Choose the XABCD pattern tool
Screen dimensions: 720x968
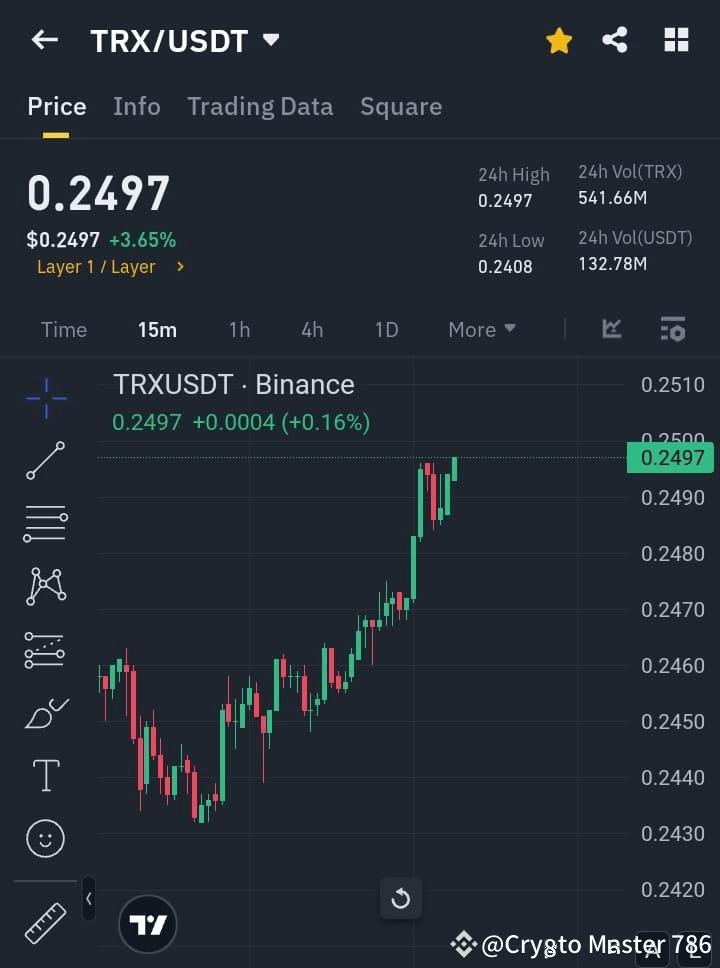tap(45, 587)
